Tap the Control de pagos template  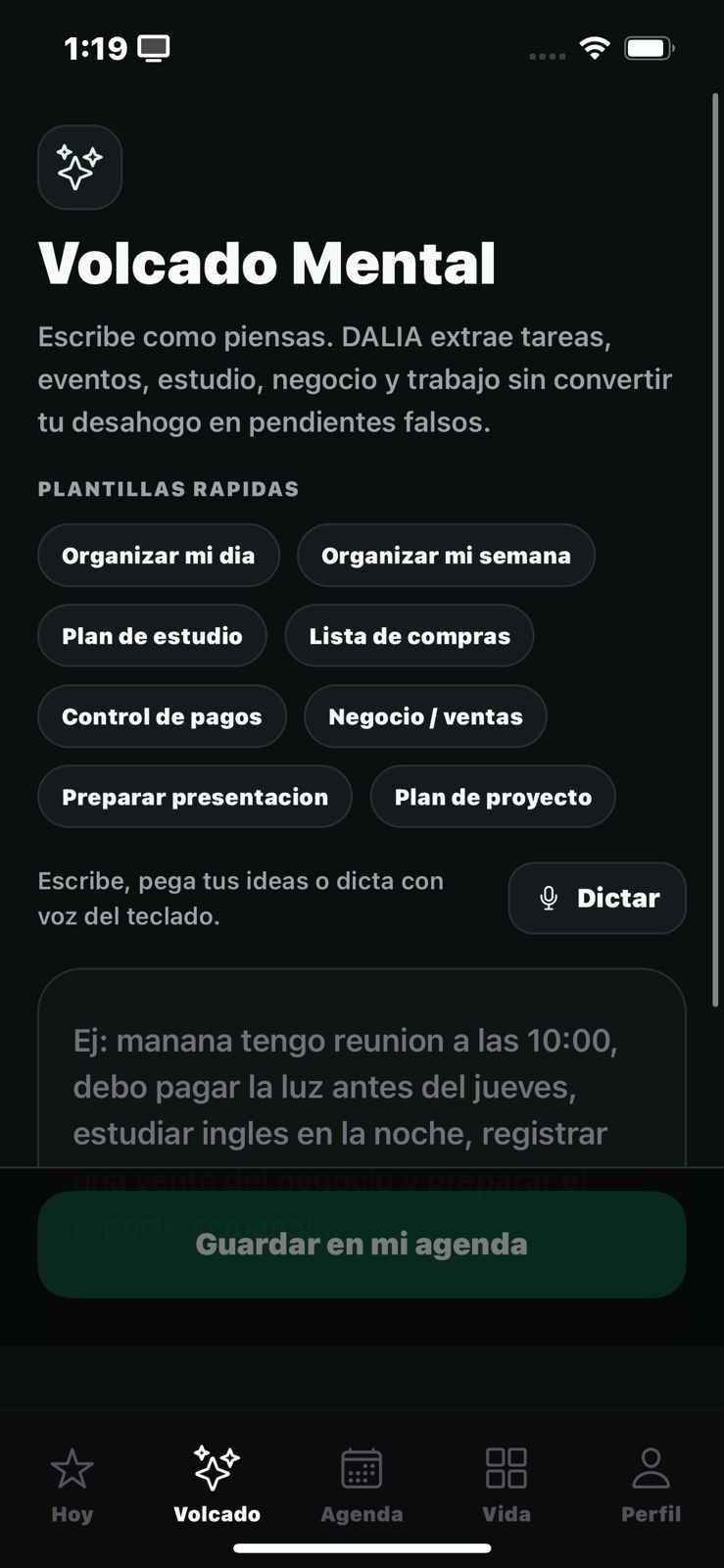[162, 716]
